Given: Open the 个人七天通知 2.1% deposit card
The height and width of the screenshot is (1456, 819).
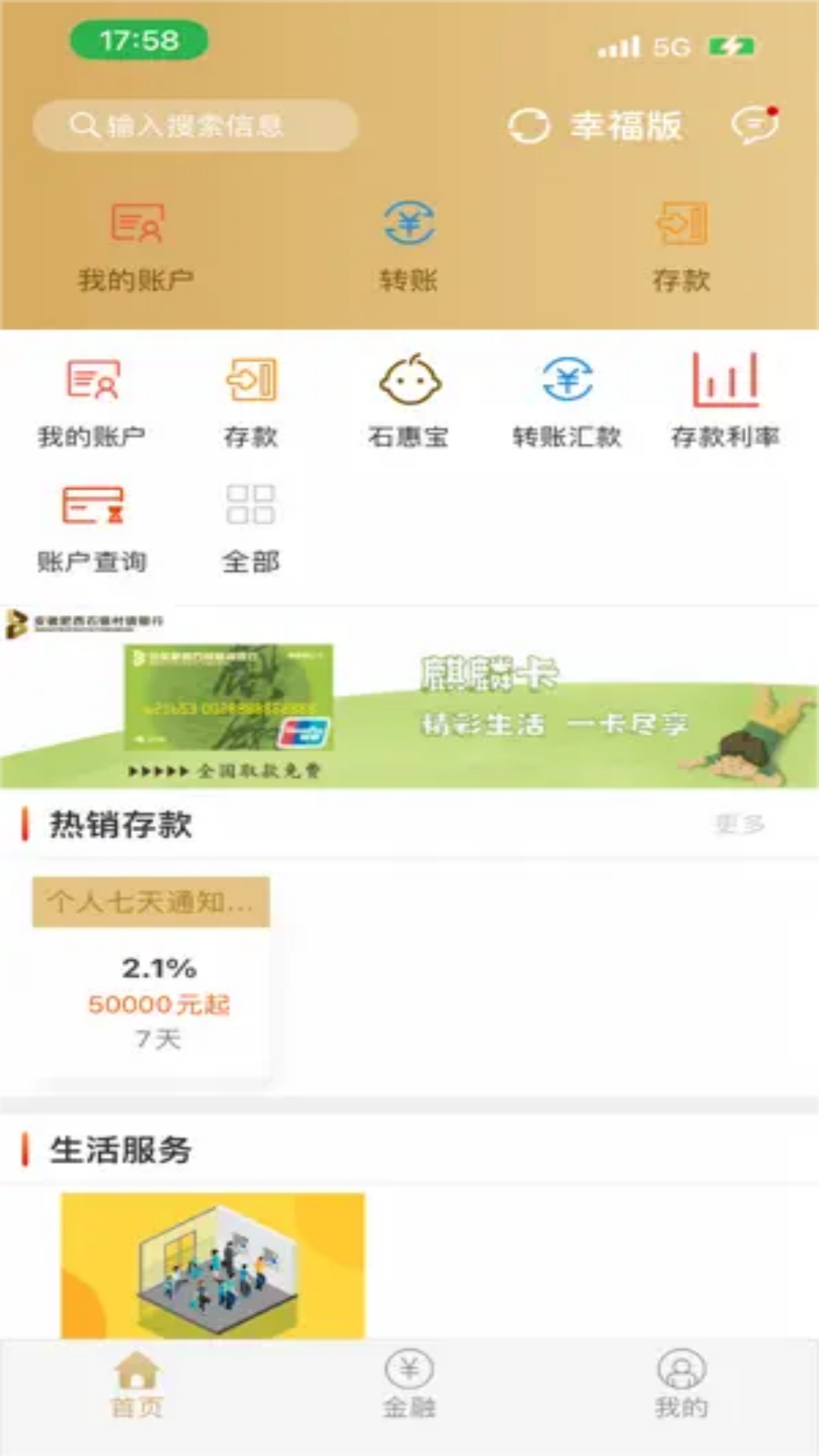Looking at the screenshot, I should click(x=152, y=974).
